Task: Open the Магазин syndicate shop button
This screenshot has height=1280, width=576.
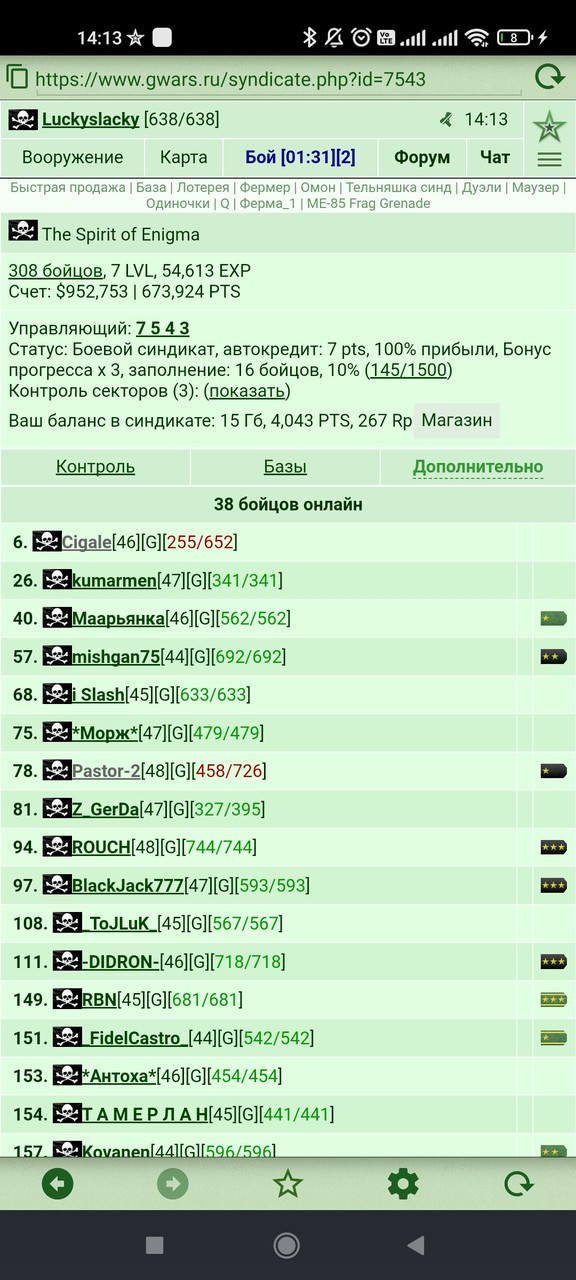Action: click(457, 420)
